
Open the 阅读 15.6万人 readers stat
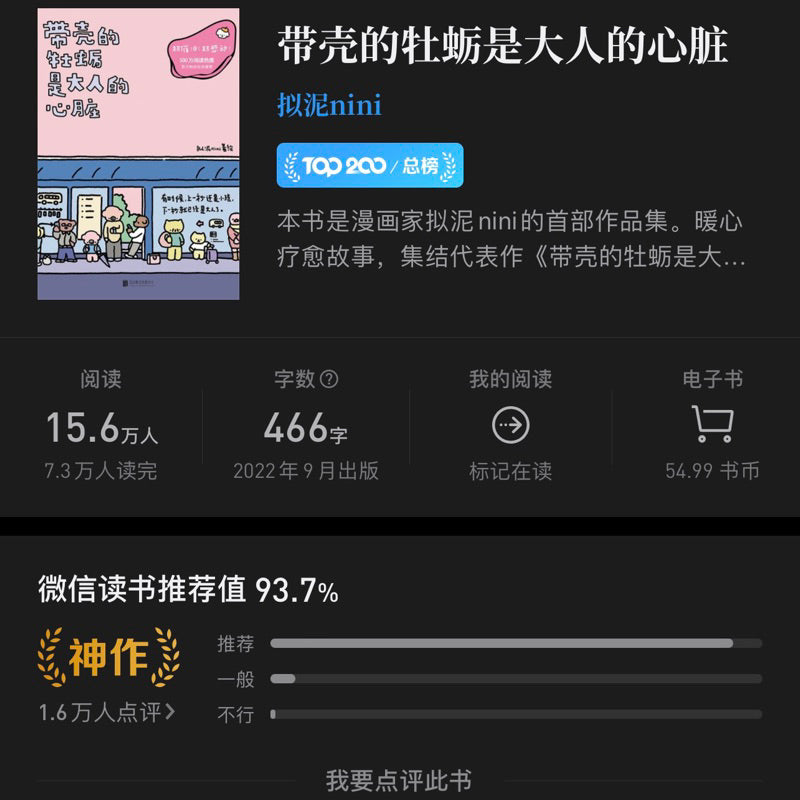click(101, 427)
